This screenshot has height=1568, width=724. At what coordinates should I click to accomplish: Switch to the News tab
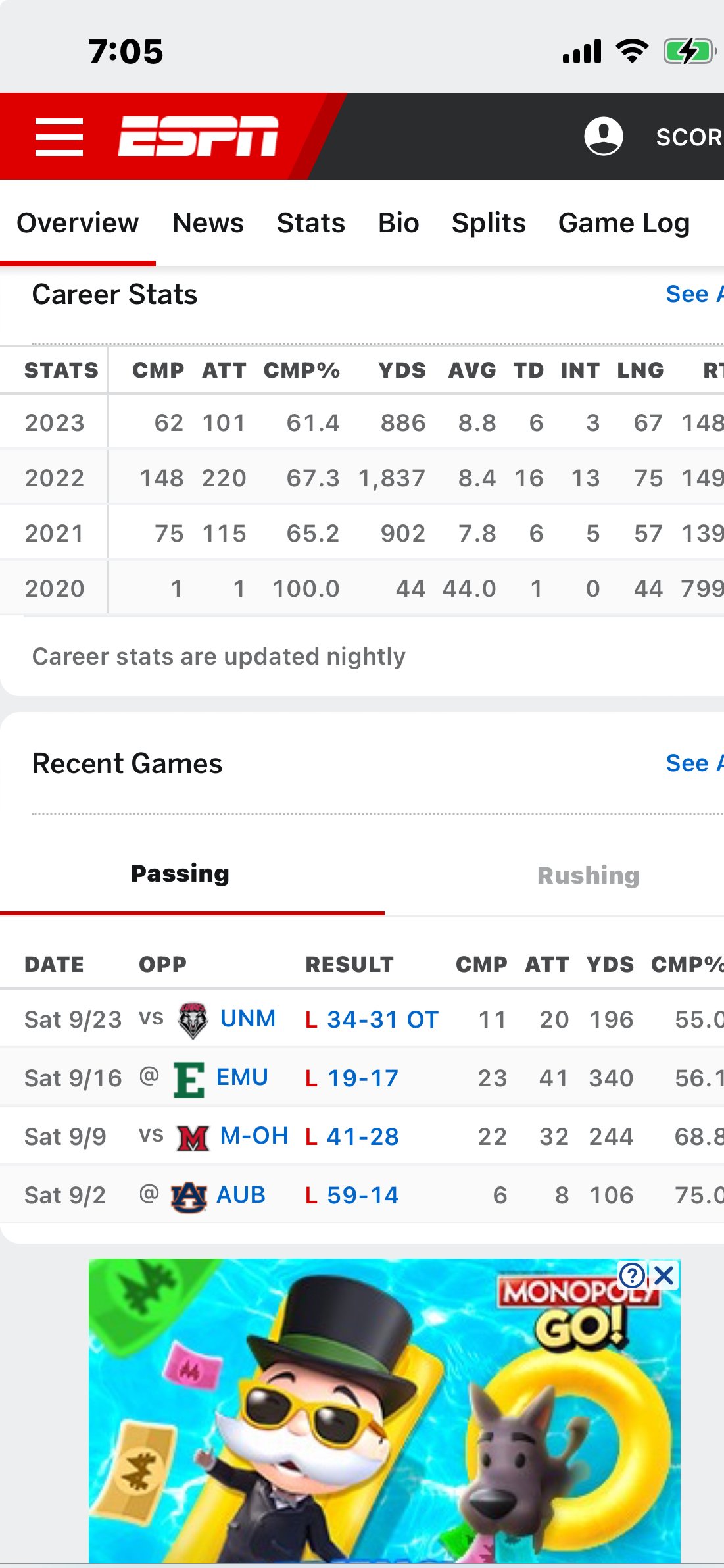click(x=208, y=223)
